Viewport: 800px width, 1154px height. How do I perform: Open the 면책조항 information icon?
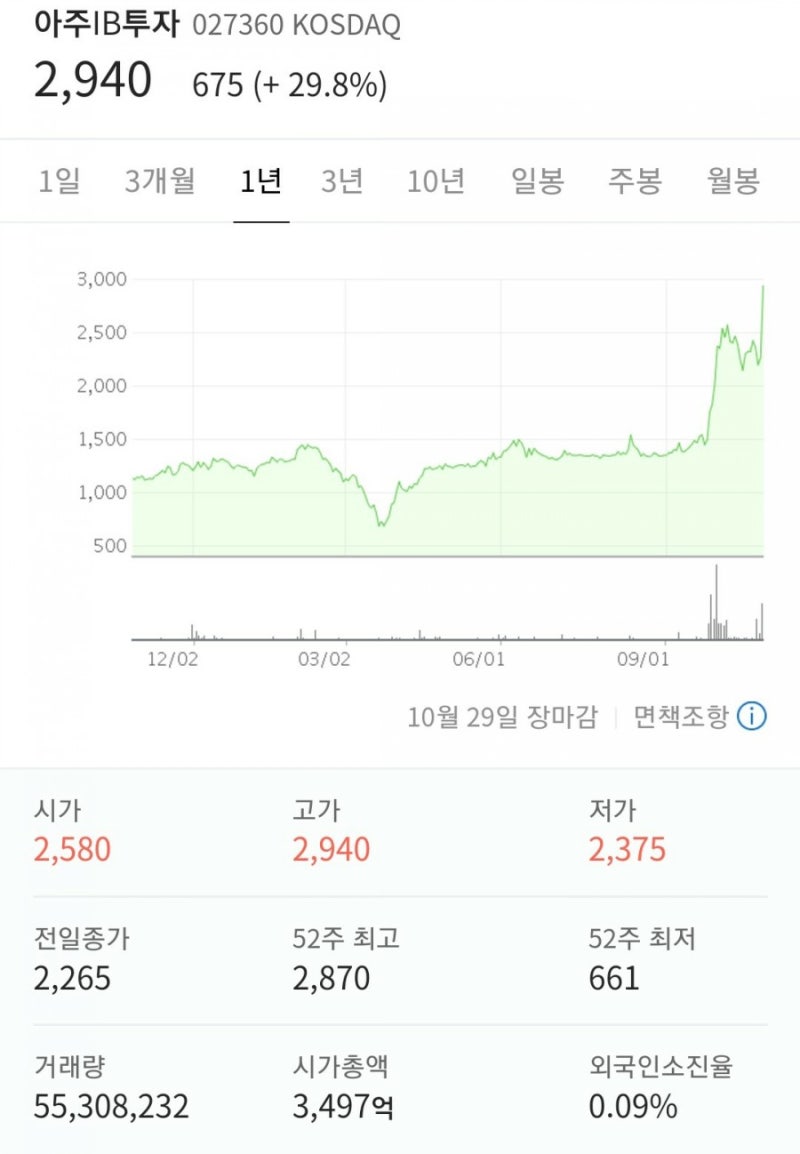(755, 718)
